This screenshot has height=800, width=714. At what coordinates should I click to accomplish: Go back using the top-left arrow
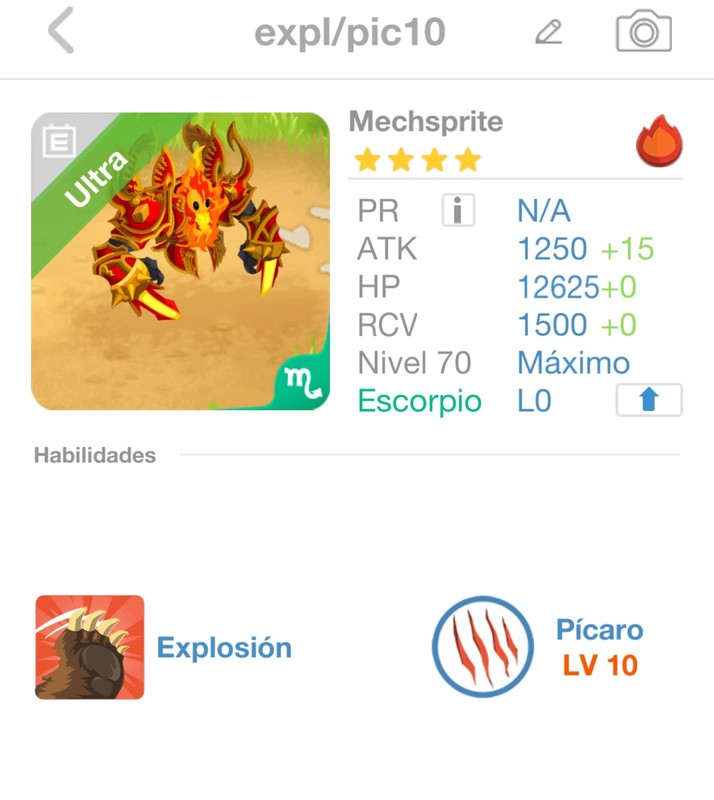[61, 32]
